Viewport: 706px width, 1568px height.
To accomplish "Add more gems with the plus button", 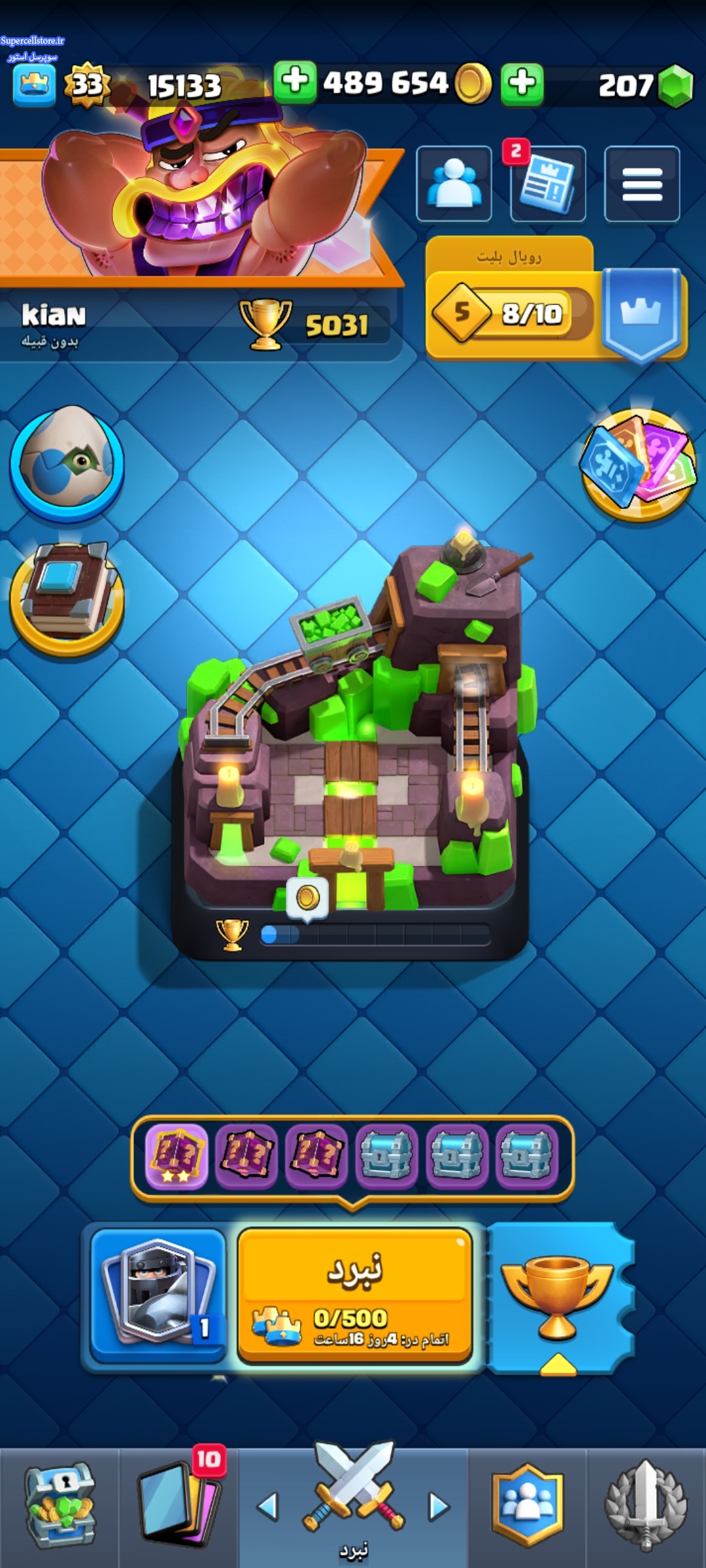I will pyautogui.click(x=522, y=84).
